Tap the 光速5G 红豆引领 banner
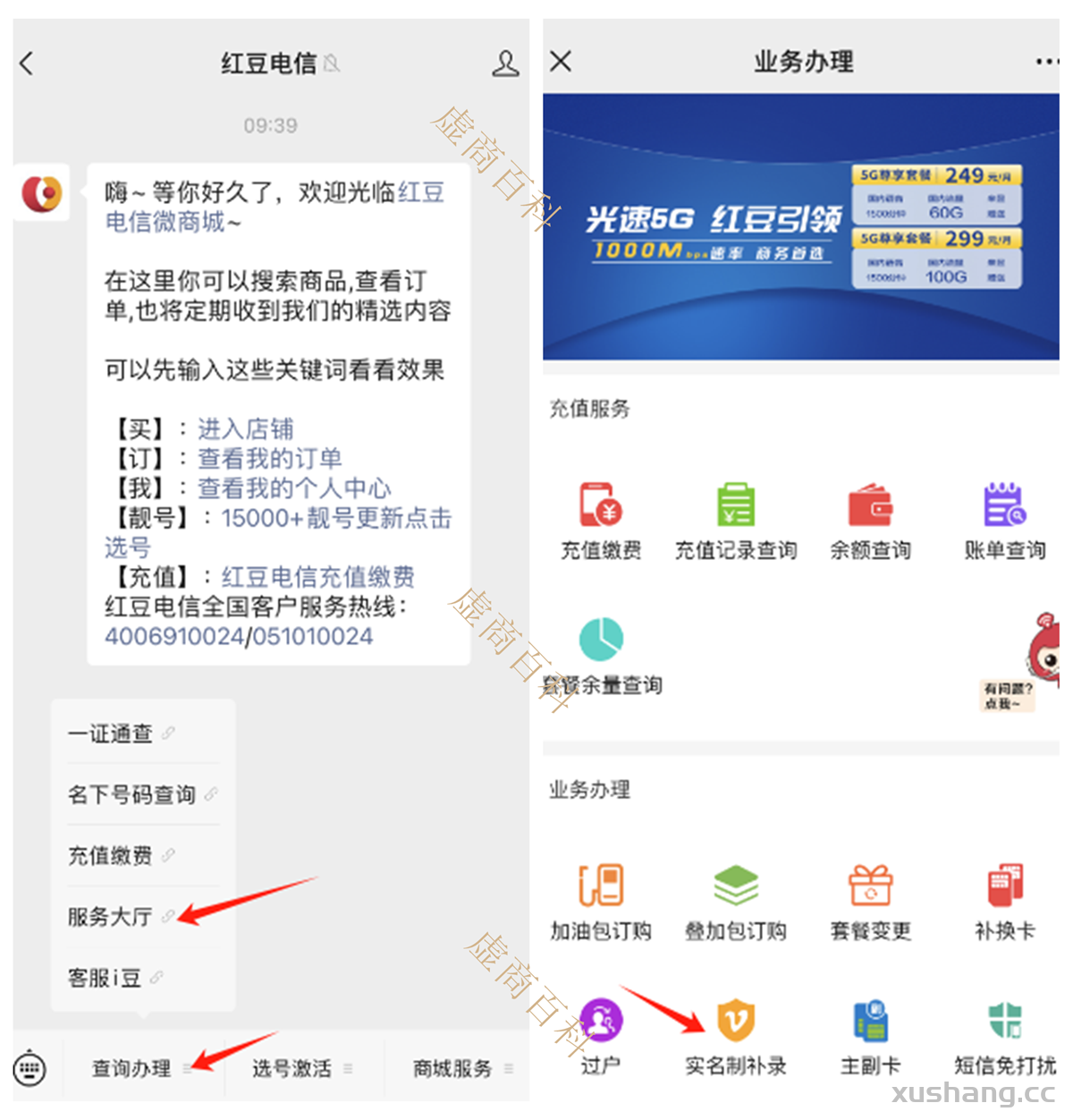 [x=800, y=227]
